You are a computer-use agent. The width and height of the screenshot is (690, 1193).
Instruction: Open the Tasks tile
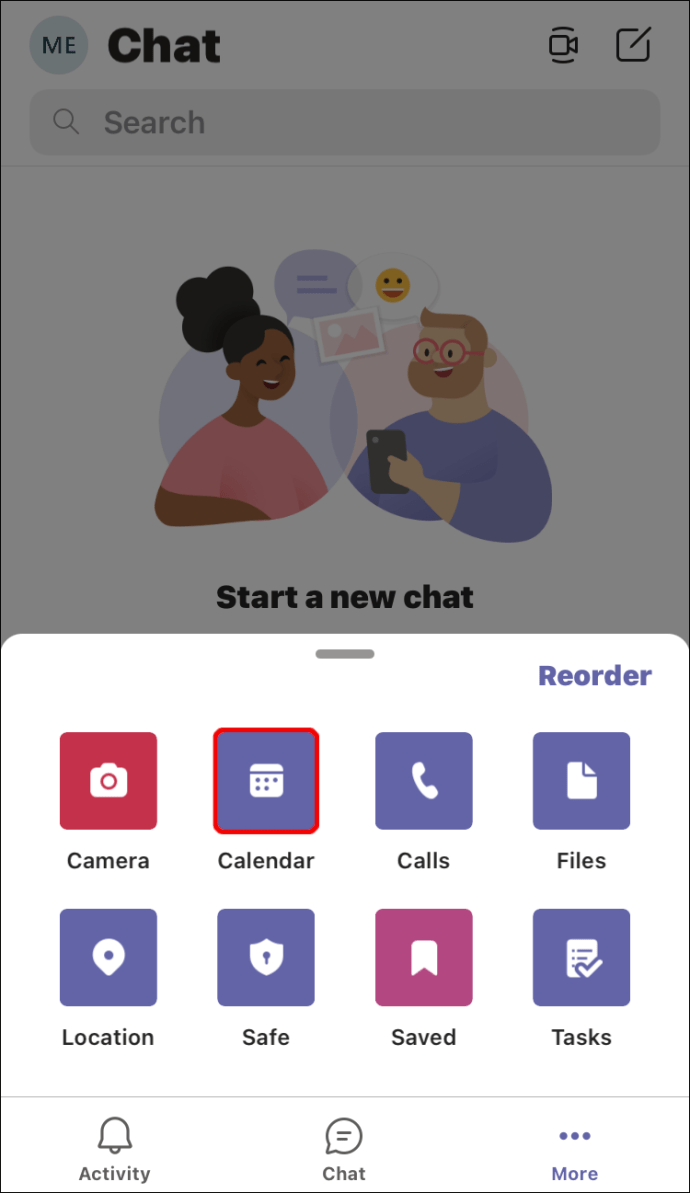(581, 957)
